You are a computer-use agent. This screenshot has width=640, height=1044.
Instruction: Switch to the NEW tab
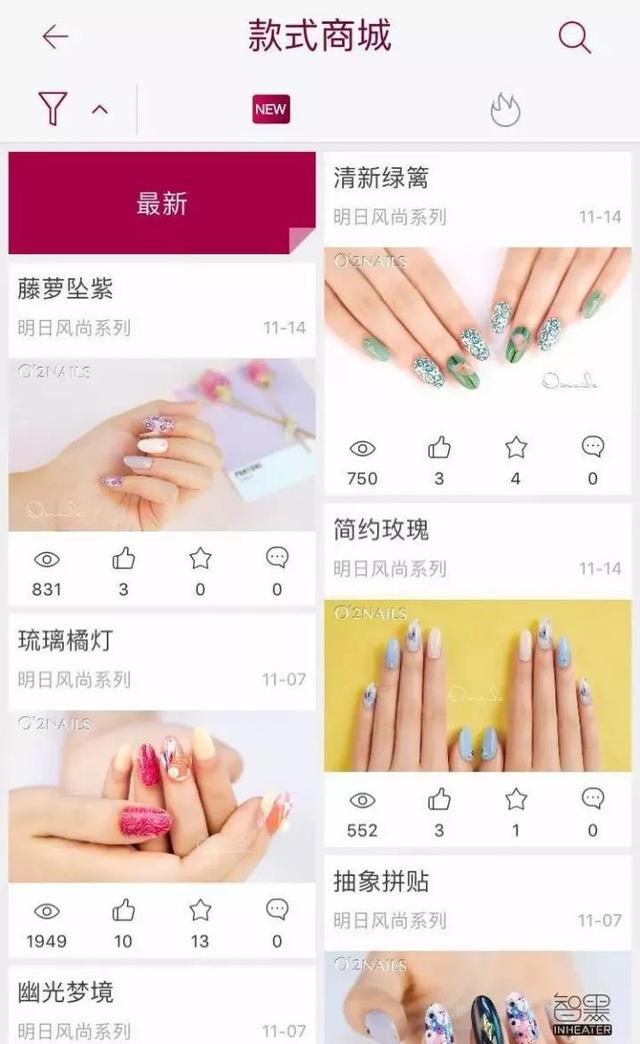click(x=270, y=109)
